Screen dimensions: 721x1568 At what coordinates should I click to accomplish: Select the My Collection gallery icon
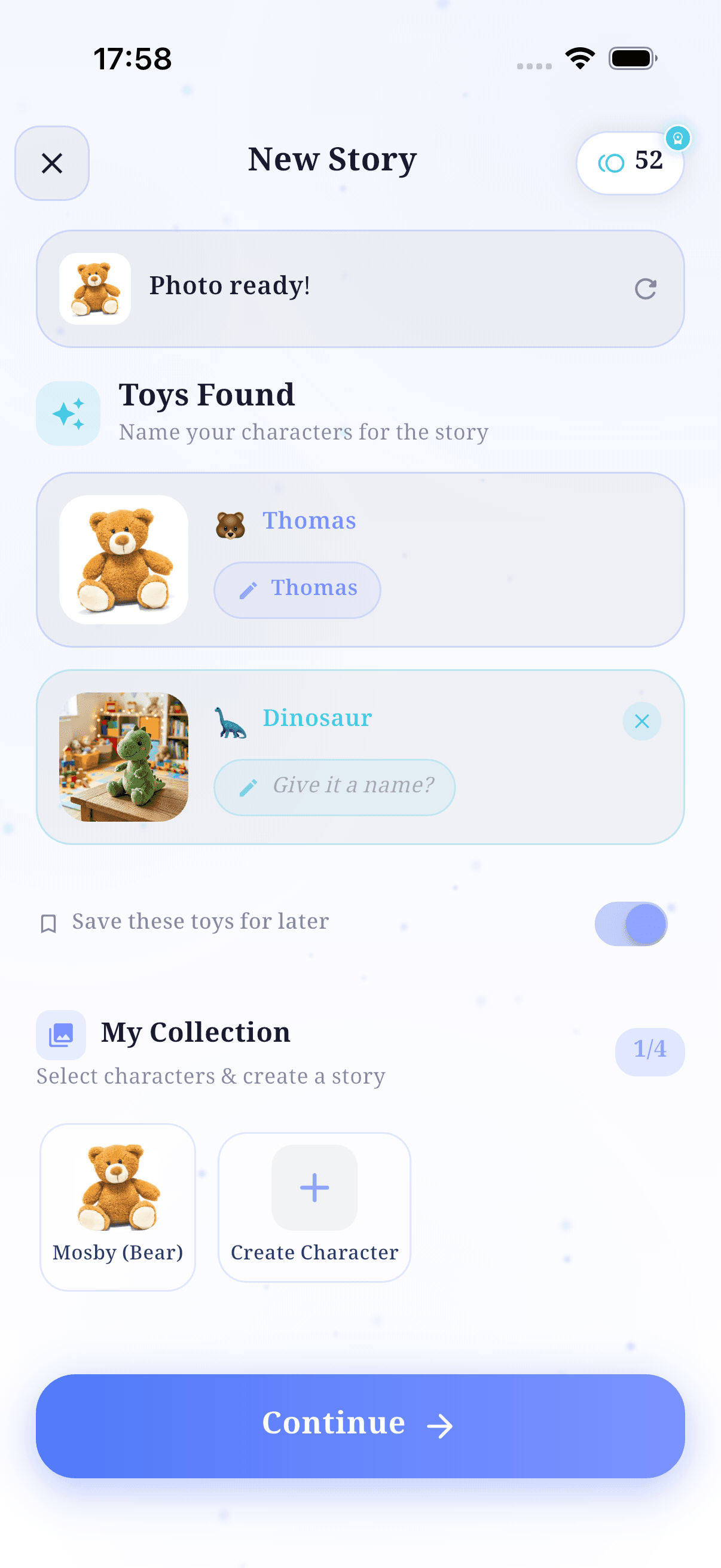(61, 1034)
